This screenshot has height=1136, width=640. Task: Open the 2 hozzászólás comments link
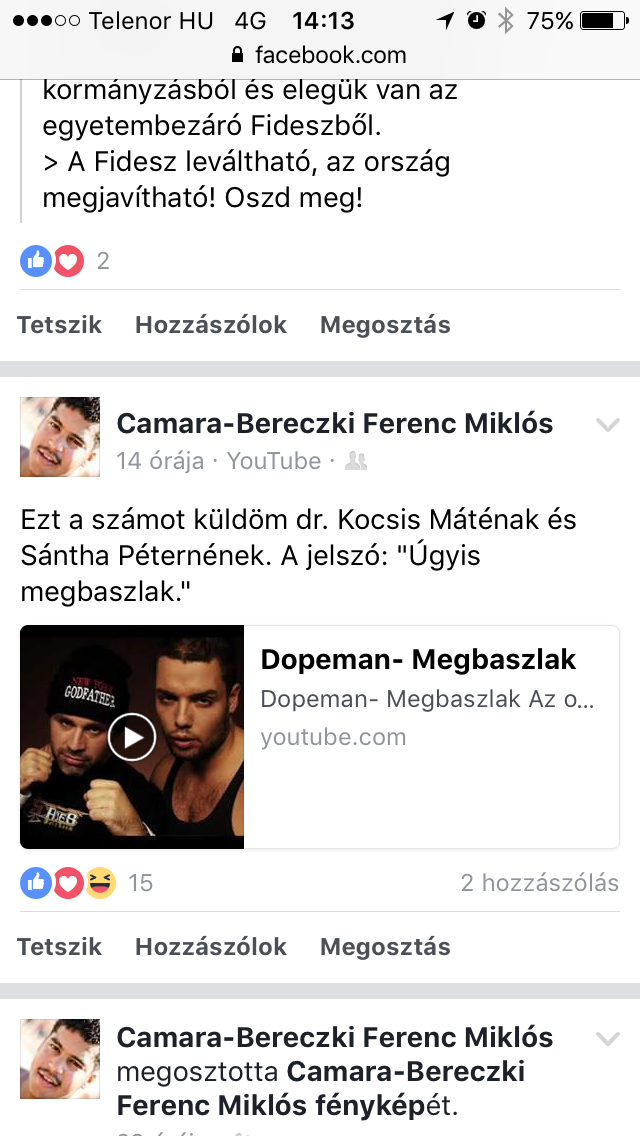point(540,882)
